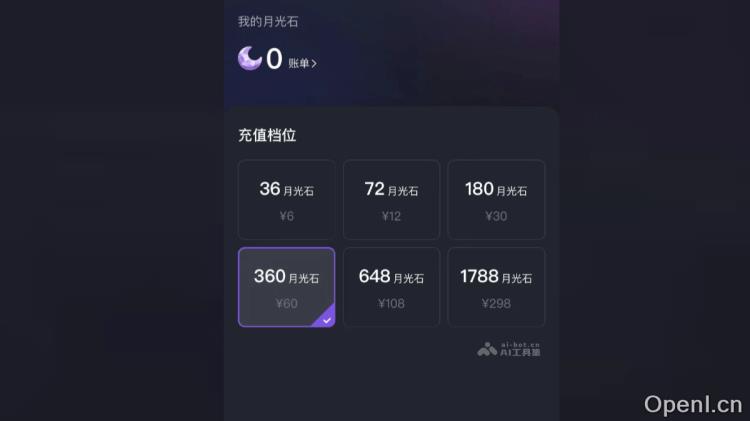Viewport: 750px width, 421px height.
Task: Pick the 180 月光石 ¥30 package
Action: [x=496, y=200]
